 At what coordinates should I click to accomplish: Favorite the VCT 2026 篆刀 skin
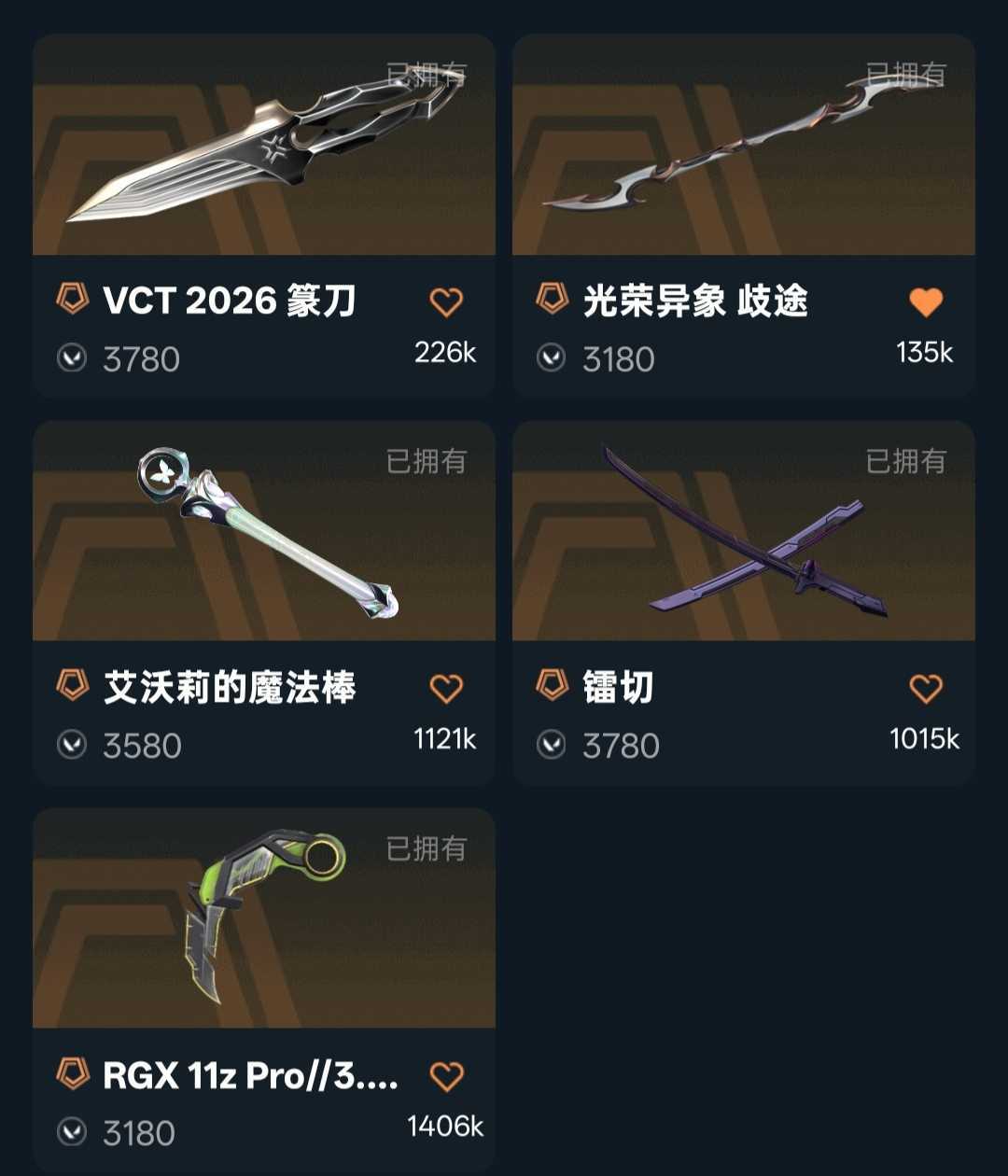pyautogui.click(x=446, y=301)
